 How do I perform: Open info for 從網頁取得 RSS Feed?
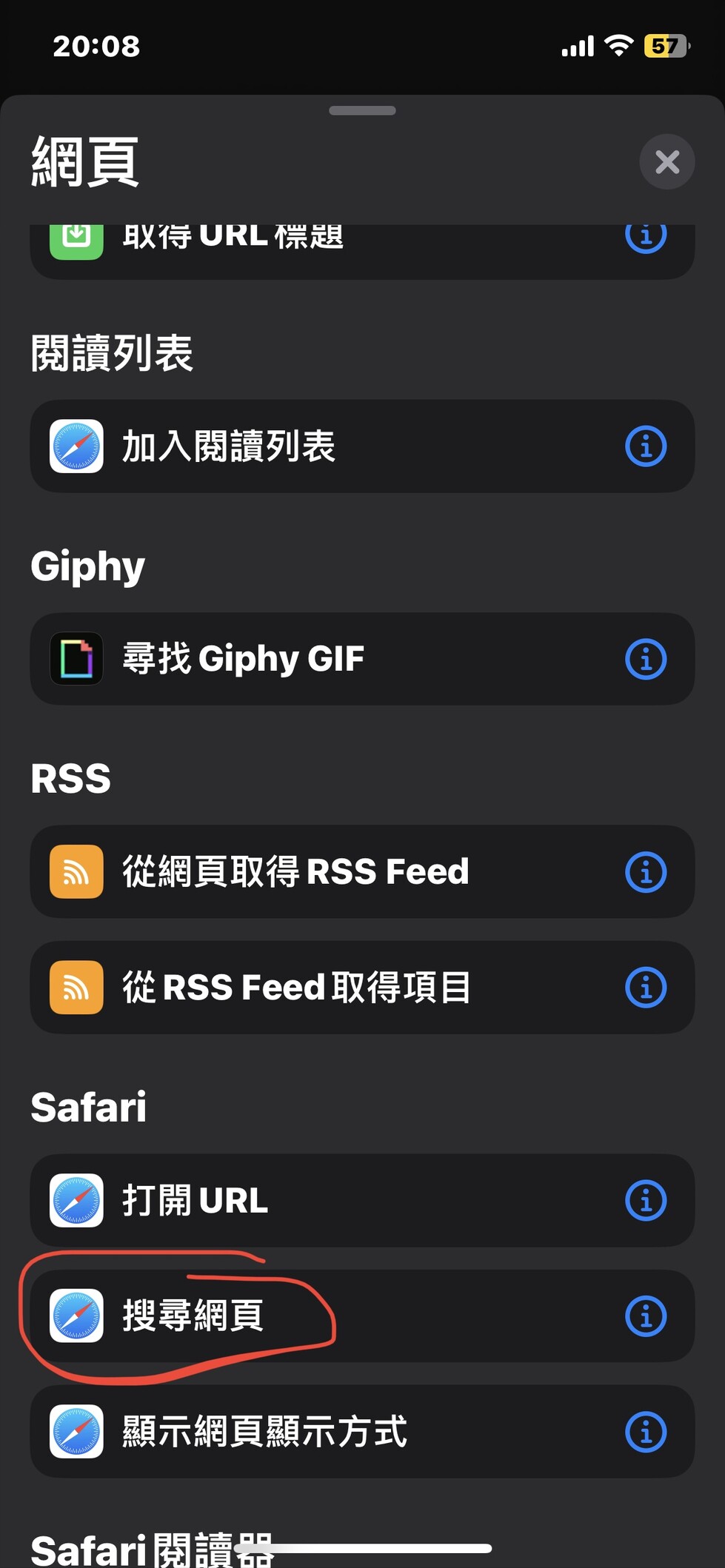[646, 871]
